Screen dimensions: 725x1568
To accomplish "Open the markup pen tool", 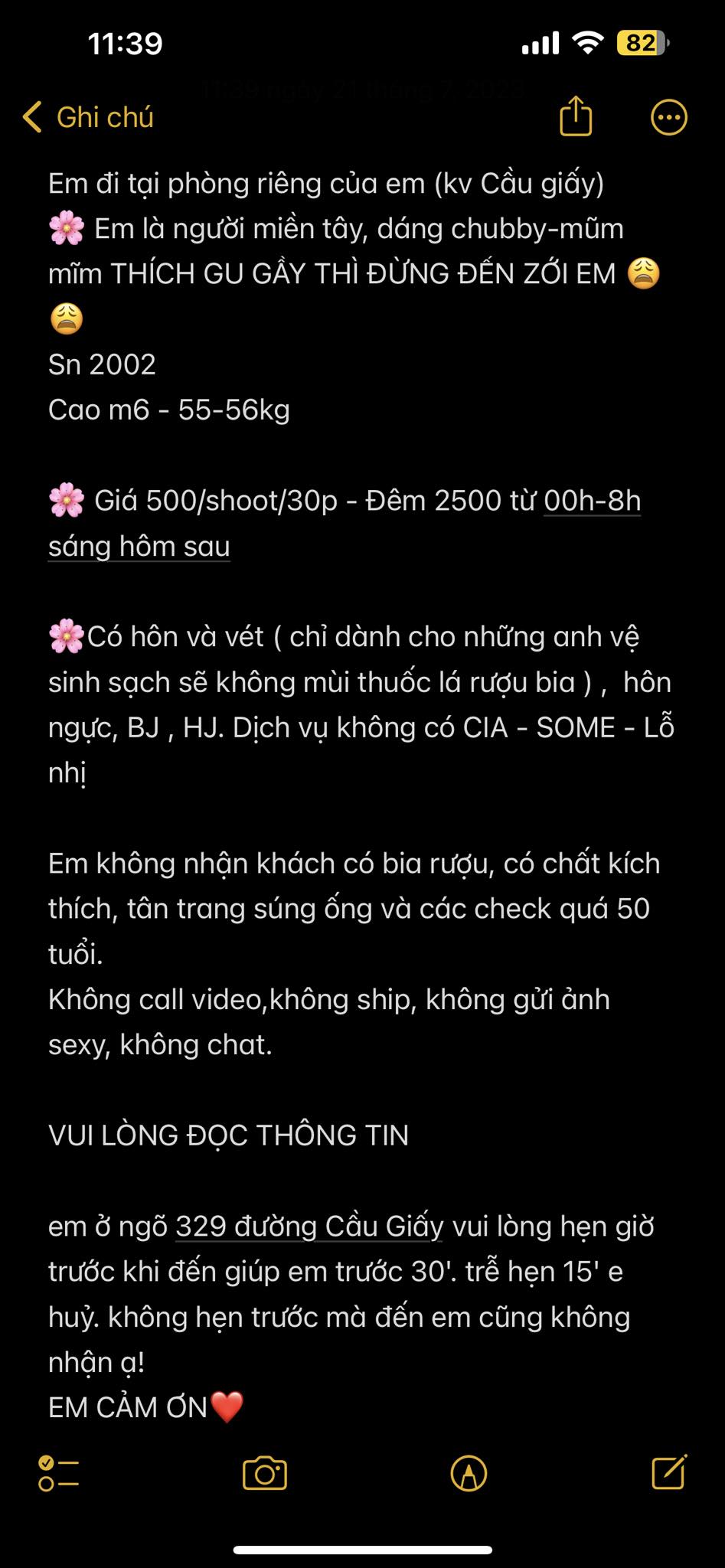I will click(x=469, y=1473).
